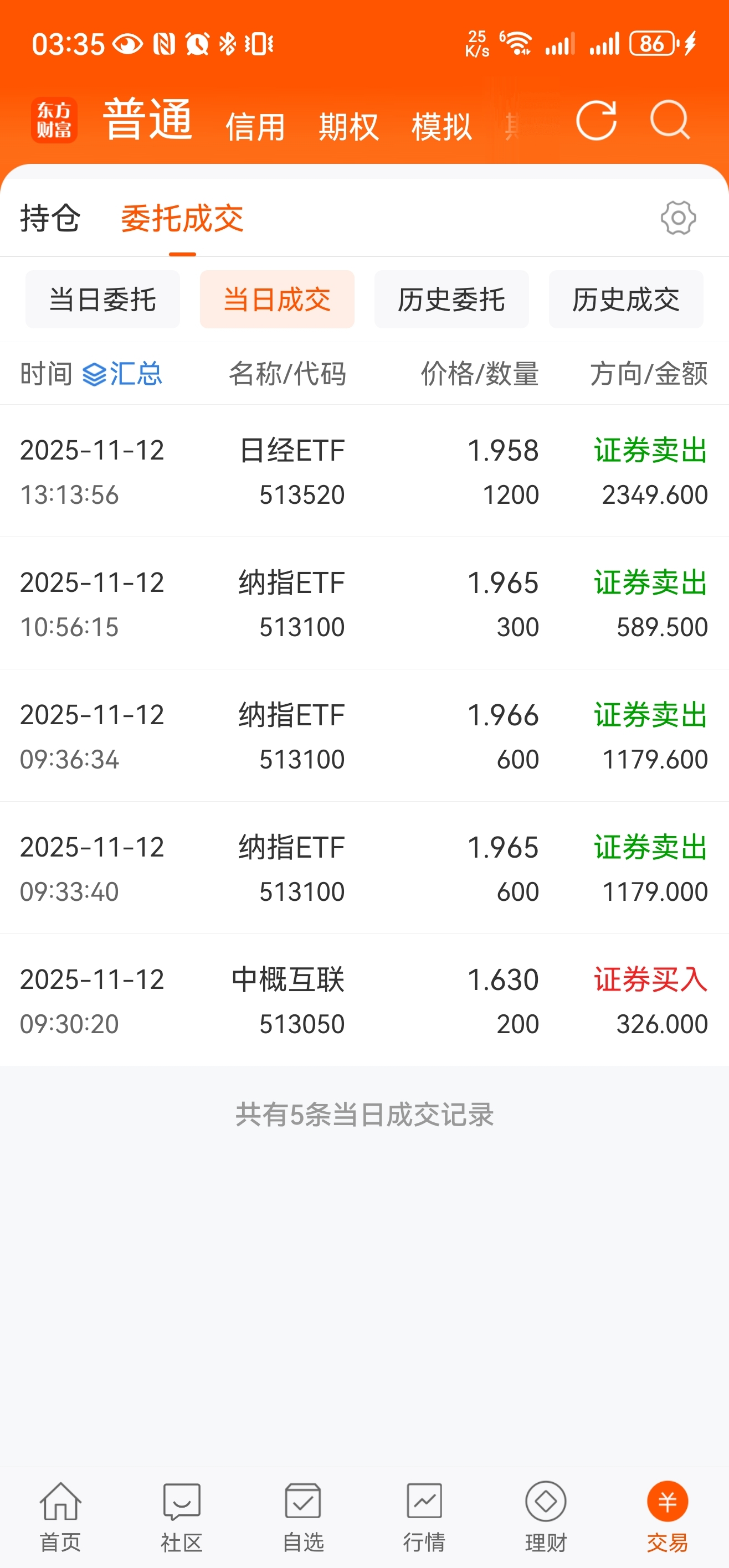Show 当日委托 orders
This screenshot has width=729, height=1568.
tap(102, 300)
